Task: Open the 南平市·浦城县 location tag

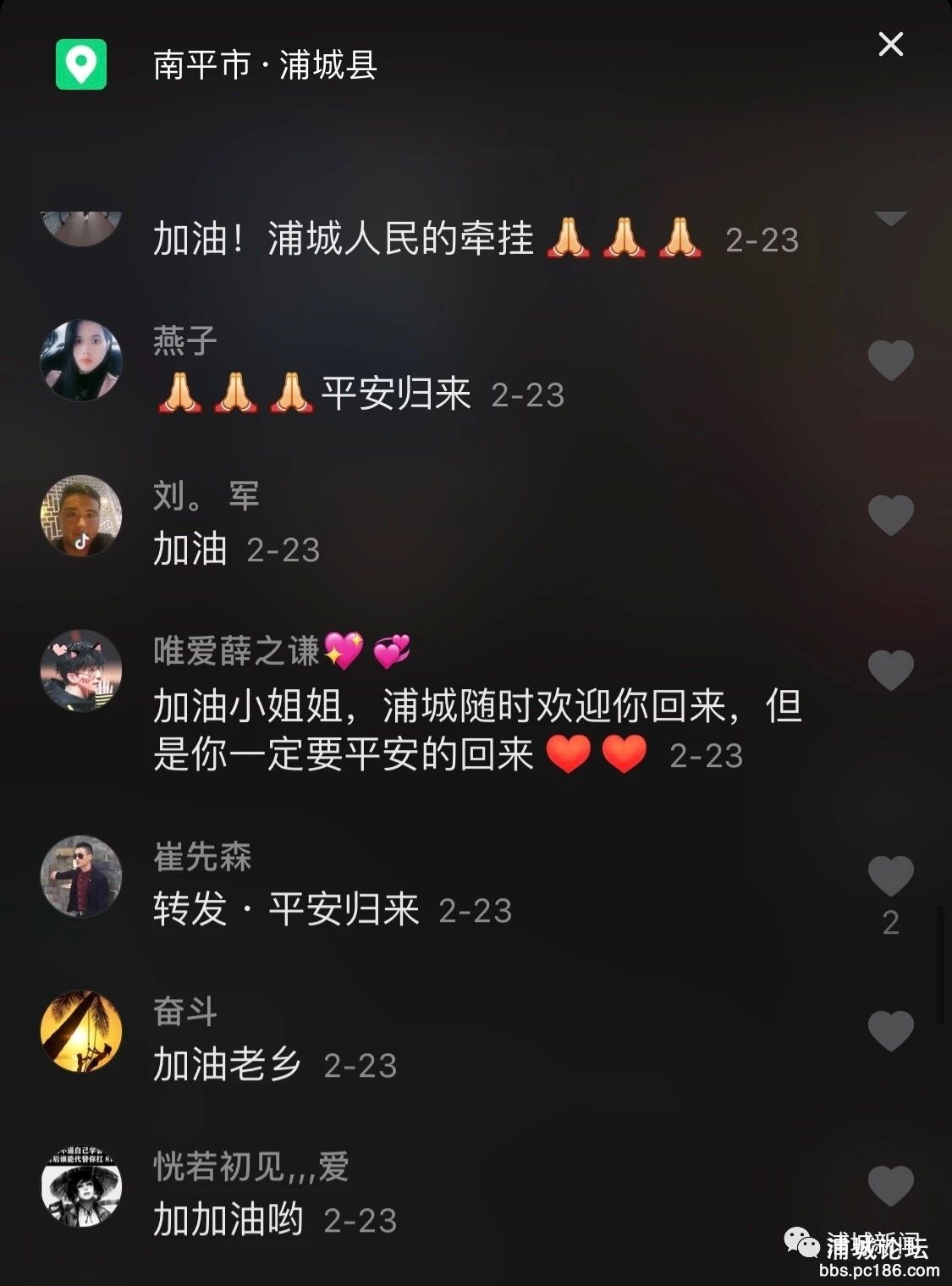Action: 264,65
